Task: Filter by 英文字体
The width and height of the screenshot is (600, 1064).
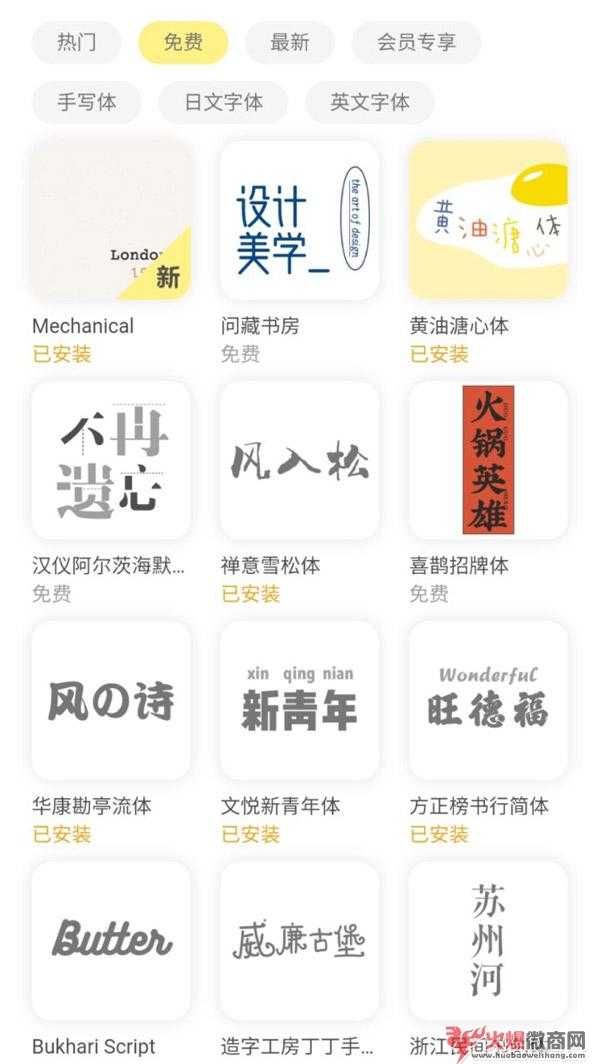Action: coord(370,102)
